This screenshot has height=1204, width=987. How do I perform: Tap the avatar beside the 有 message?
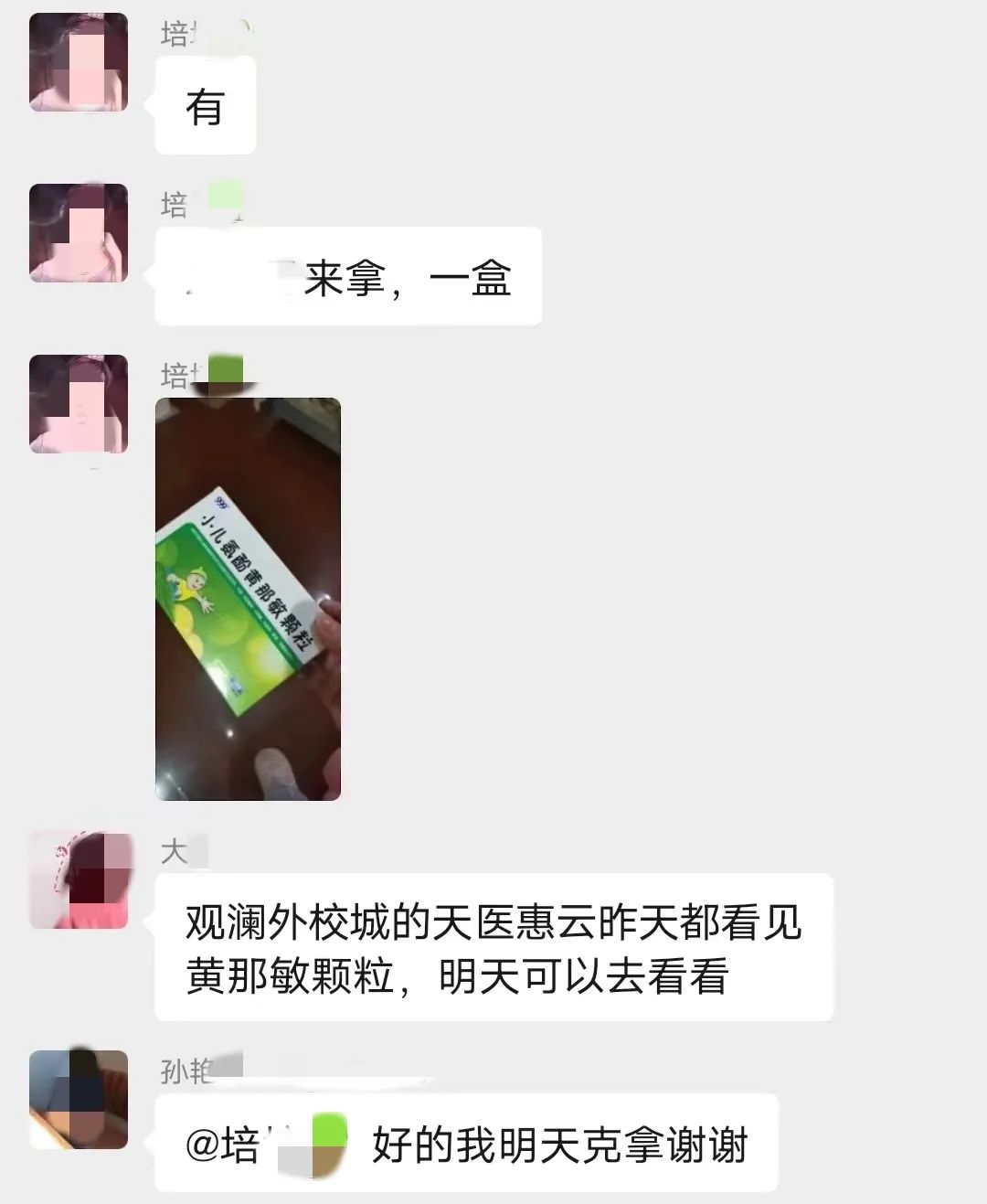pyautogui.click(x=79, y=62)
